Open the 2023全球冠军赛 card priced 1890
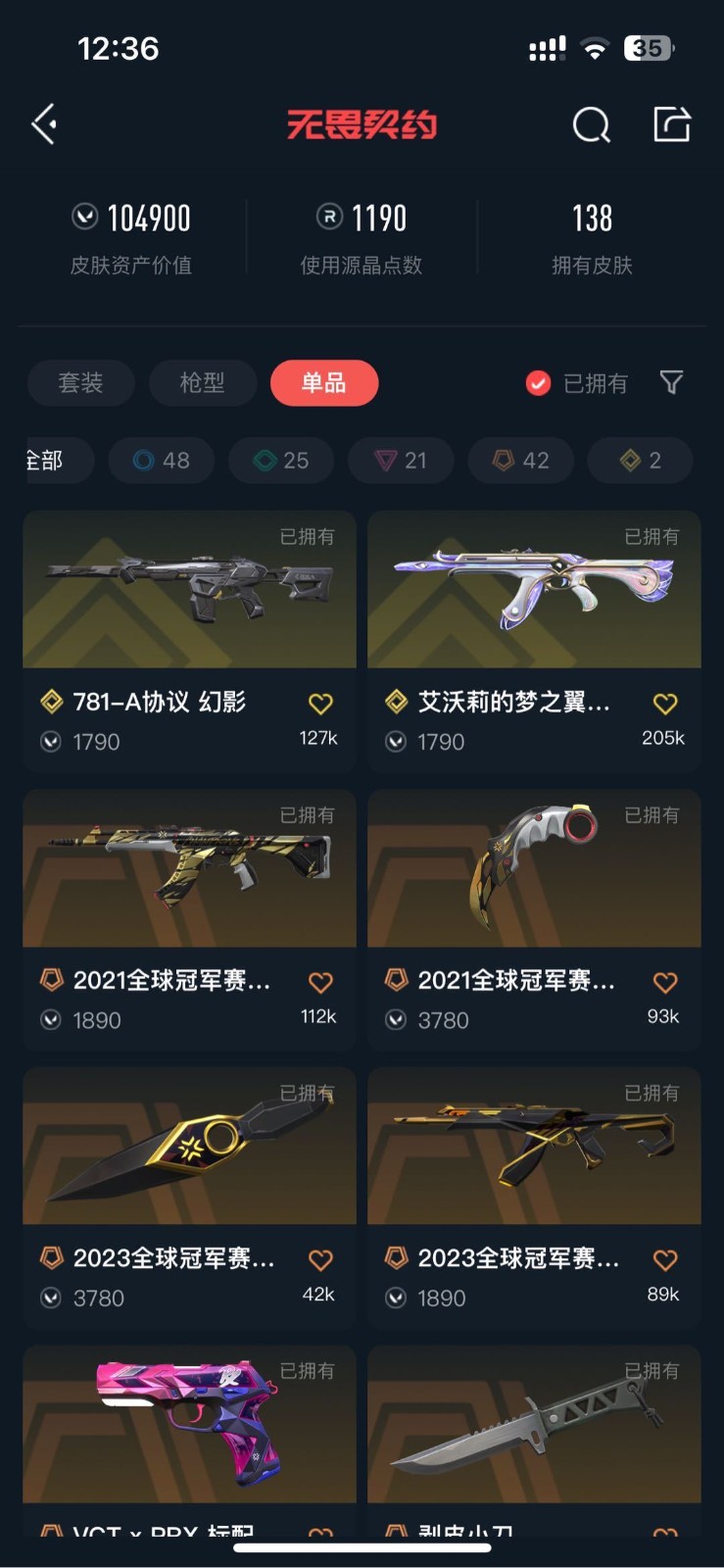724x1568 pixels. pyautogui.click(x=534, y=1198)
